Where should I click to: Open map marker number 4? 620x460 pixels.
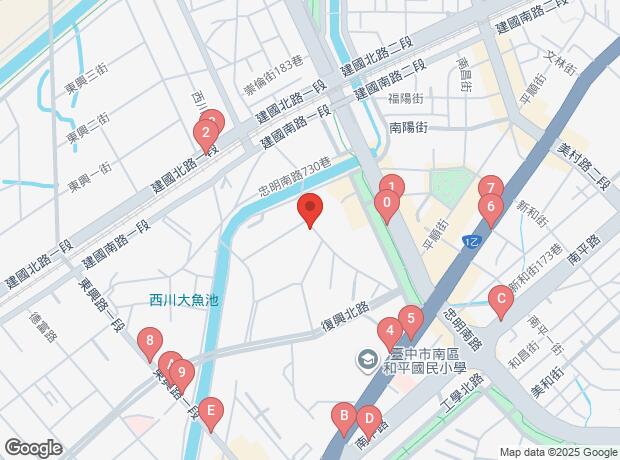click(x=388, y=331)
